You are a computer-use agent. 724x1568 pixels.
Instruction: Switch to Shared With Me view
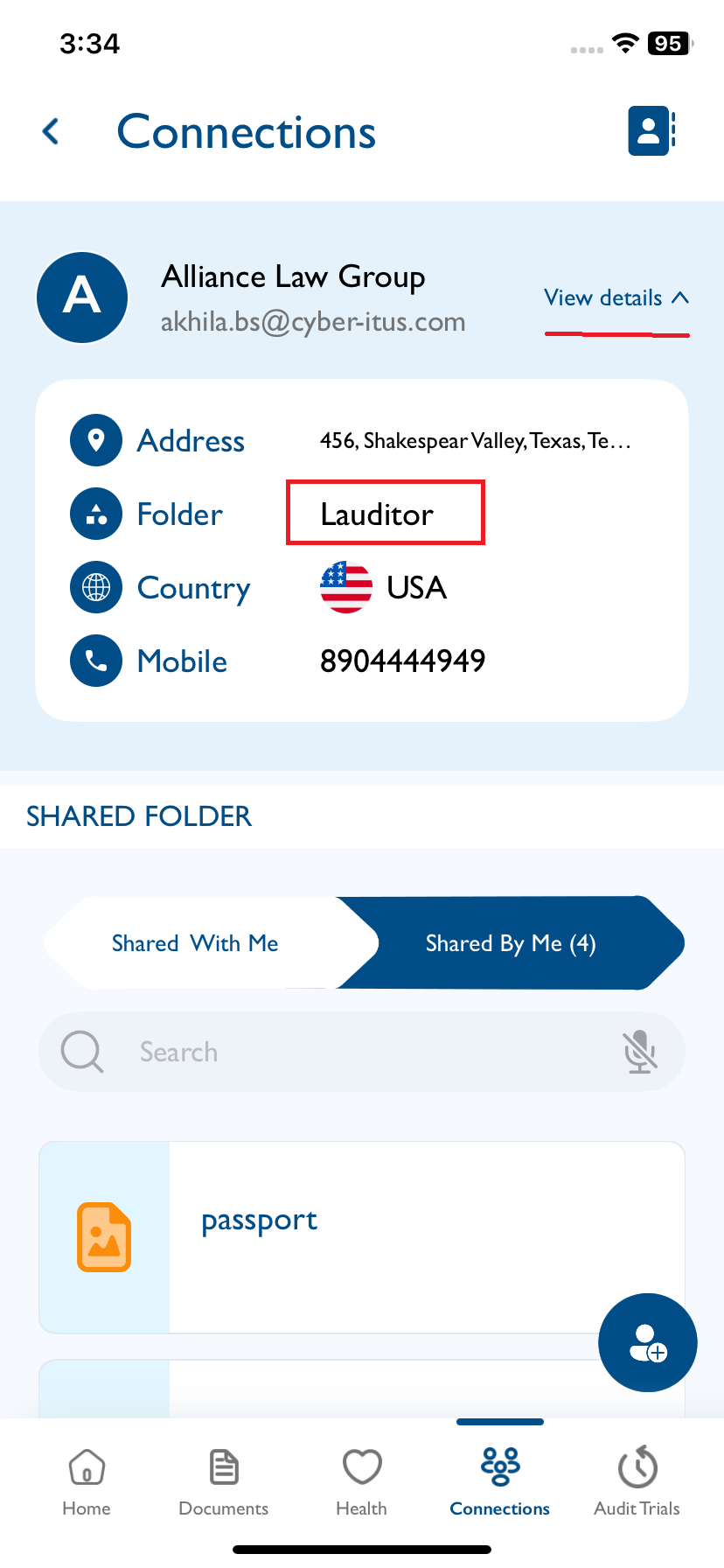(x=194, y=943)
